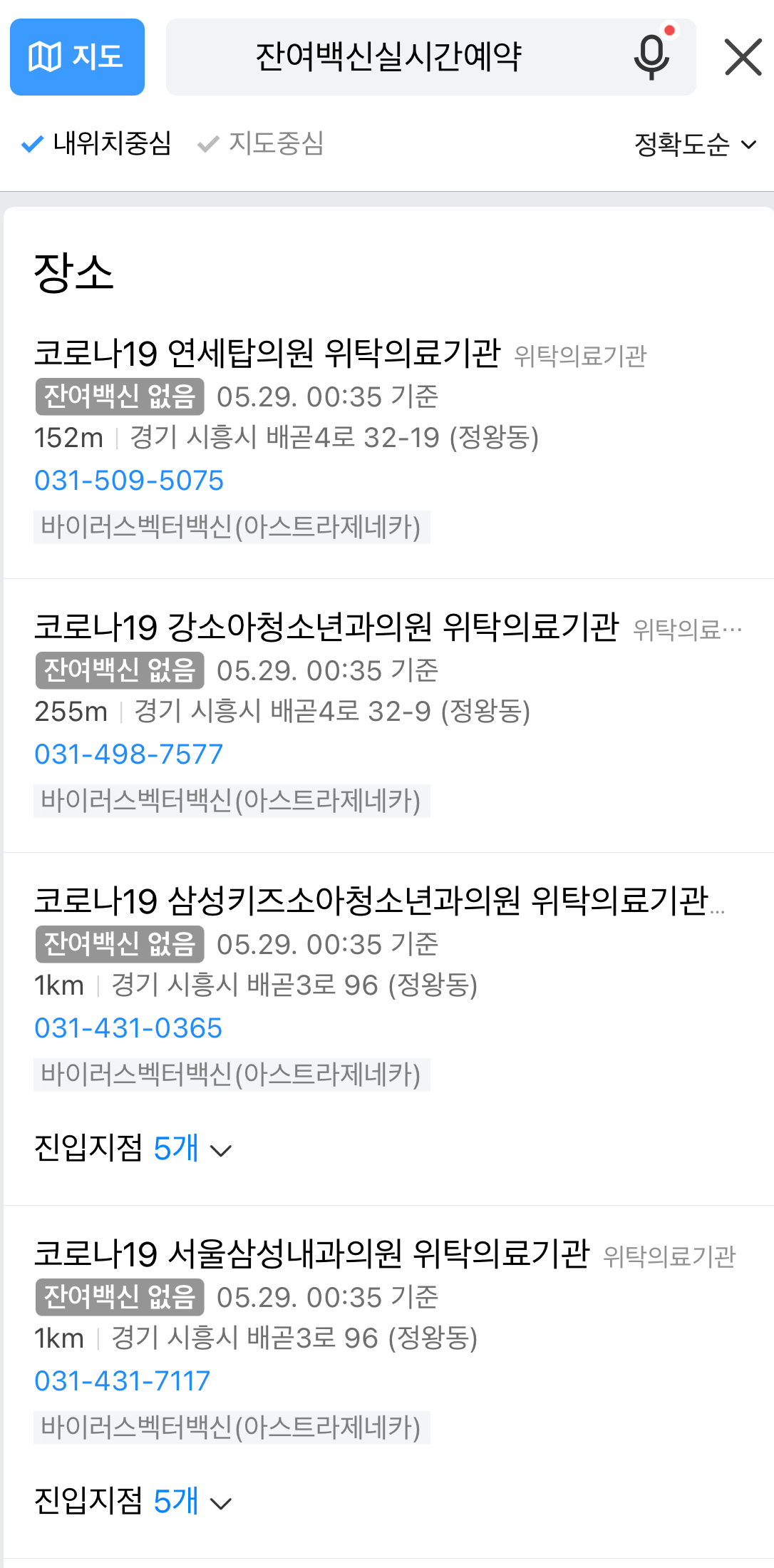Call 031-498-7577 for 강소아청소년과의원
The image size is (774, 1568).
tap(130, 754)
